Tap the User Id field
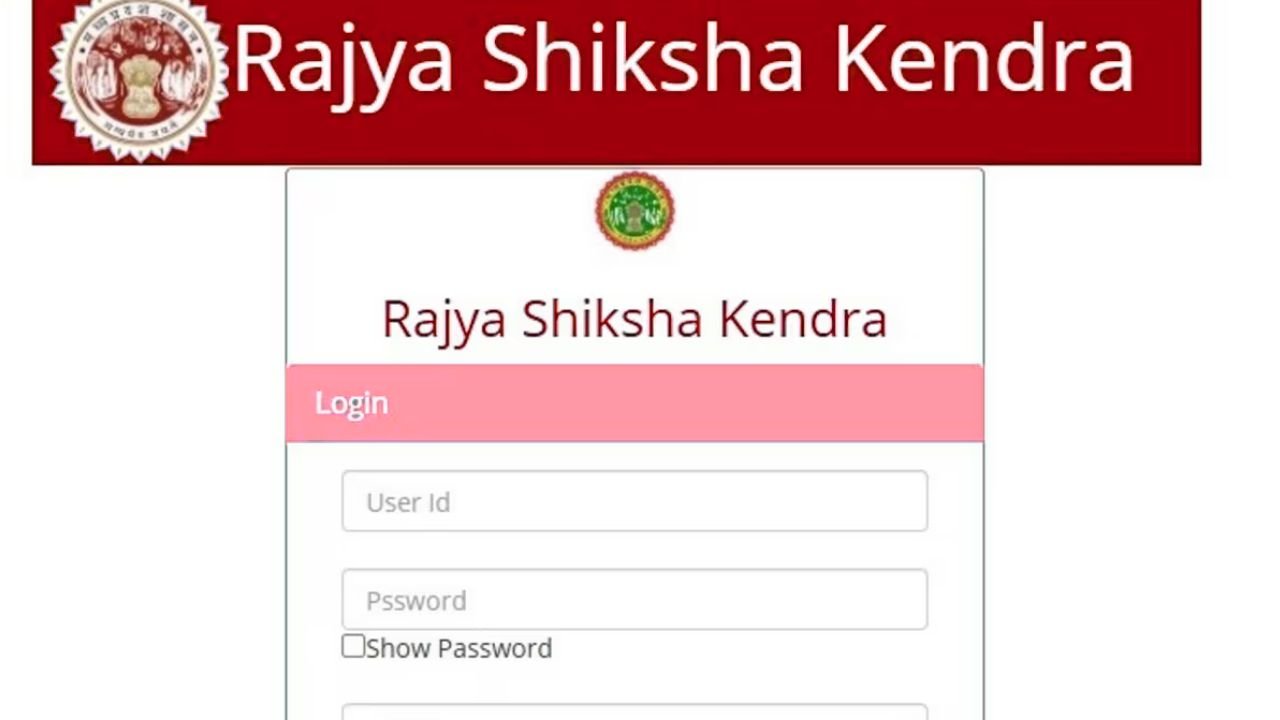The image size is (1280, 720). pos(634,501)
